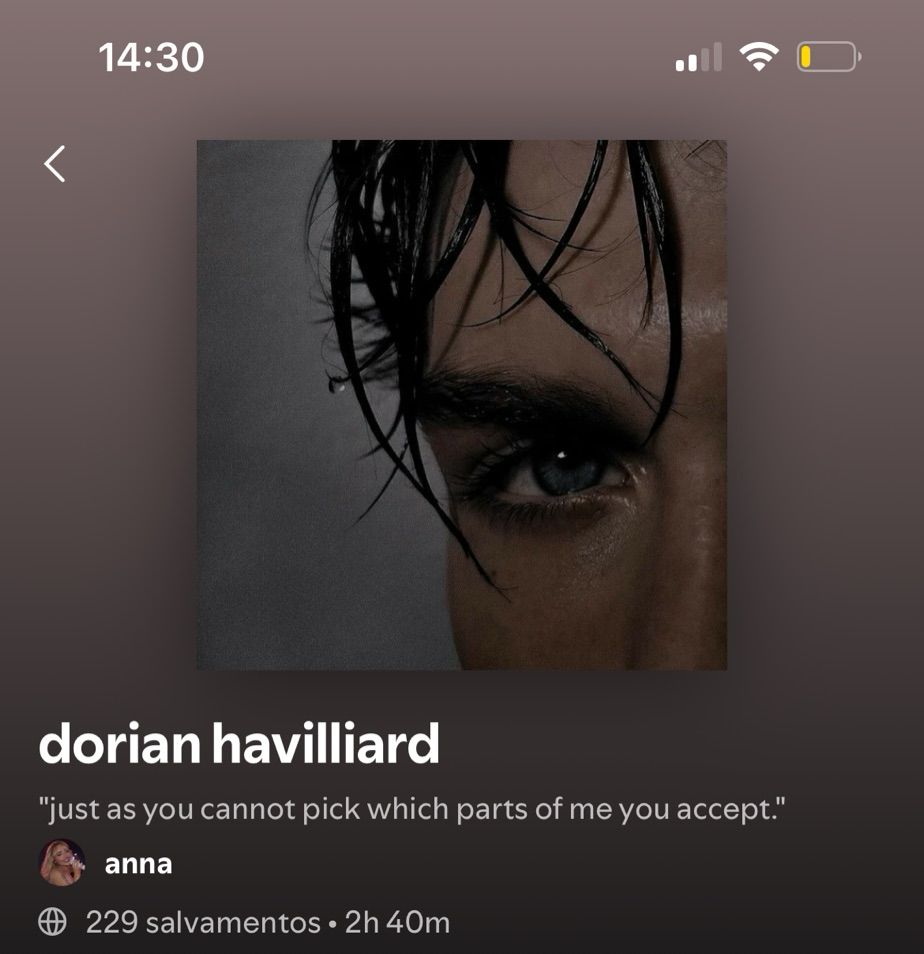Viewport: 924px width, 954px height.
Task: Open the dorian havilliard playlist cover image
Action: [461, 405]
